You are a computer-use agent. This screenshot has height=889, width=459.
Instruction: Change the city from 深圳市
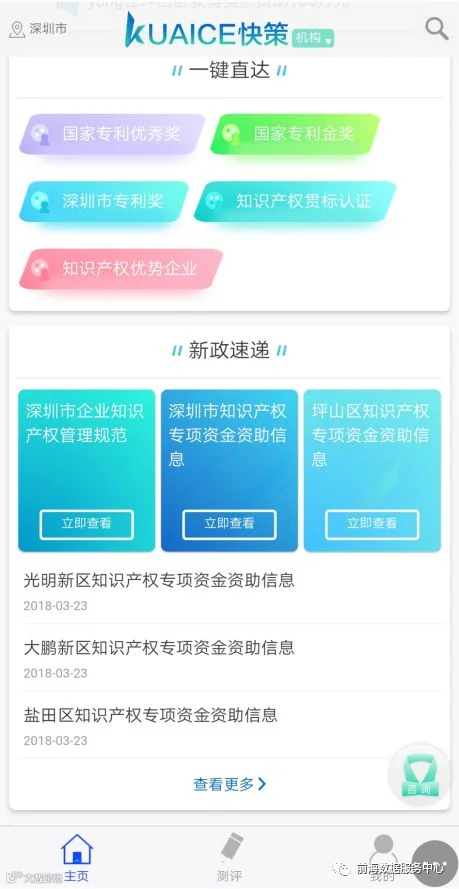click(x=39, y=29)
